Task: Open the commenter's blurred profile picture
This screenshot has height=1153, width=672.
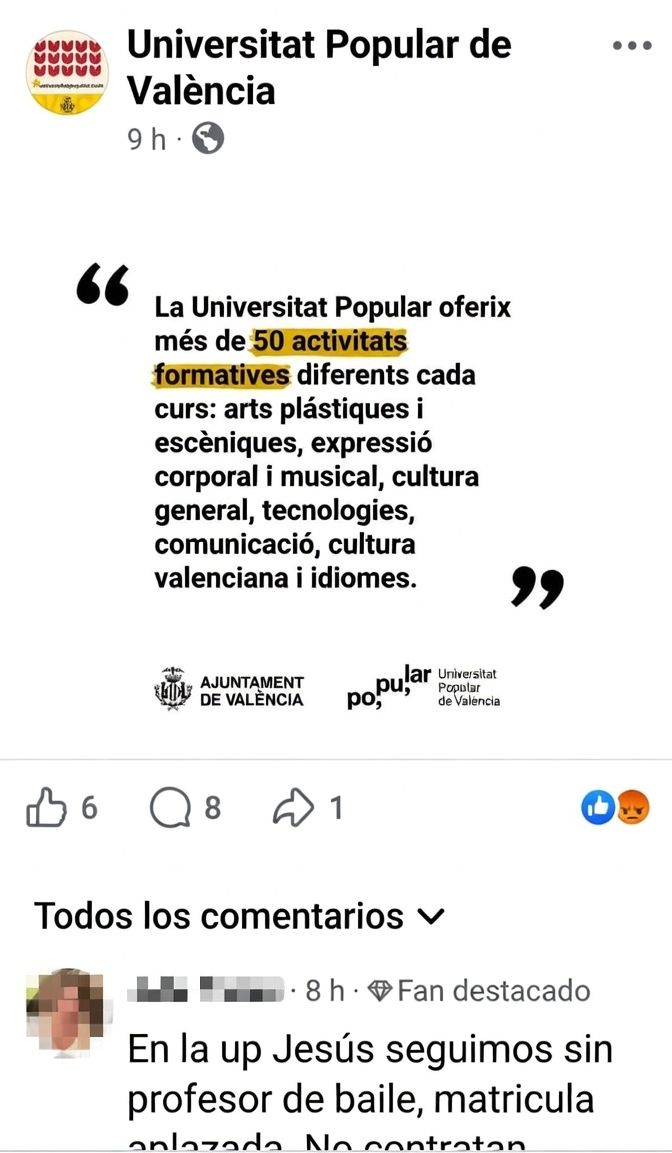Action: click(x=64, y=1012)
